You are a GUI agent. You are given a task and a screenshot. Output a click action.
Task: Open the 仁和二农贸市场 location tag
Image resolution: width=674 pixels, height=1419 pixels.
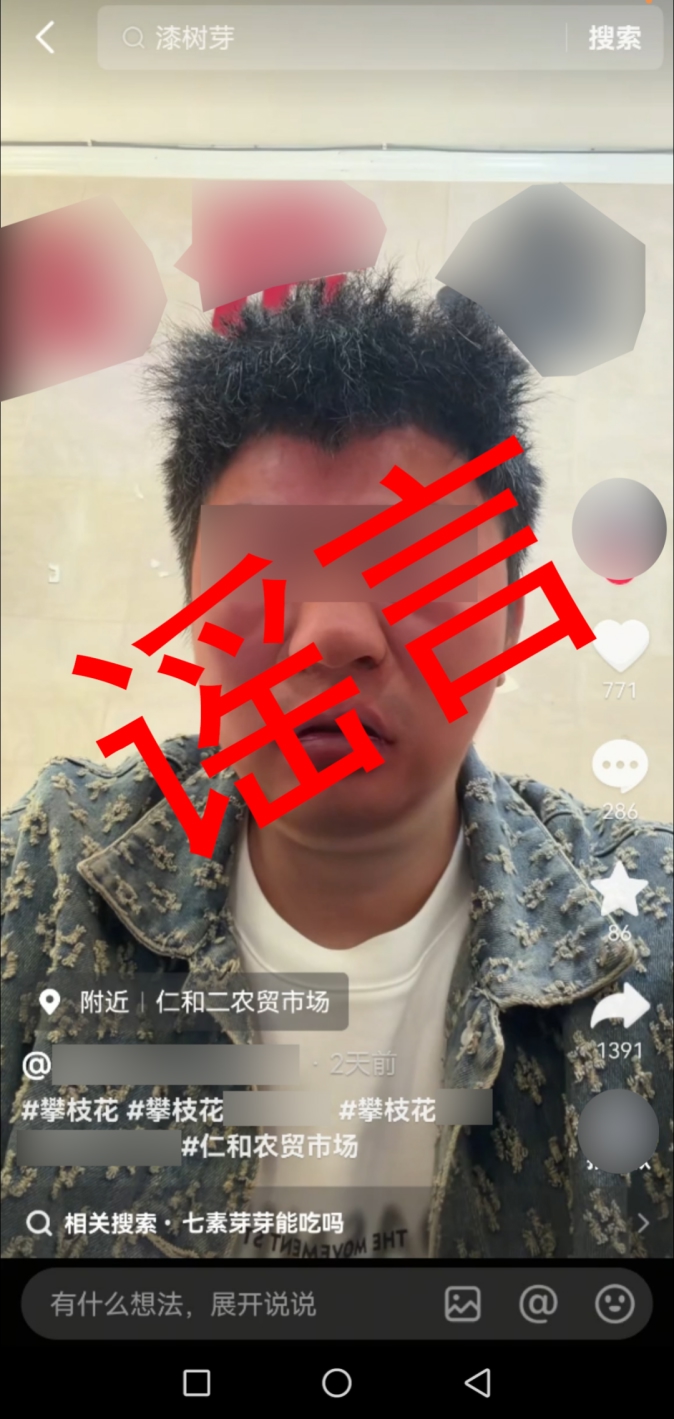[x=192, y=1002]
